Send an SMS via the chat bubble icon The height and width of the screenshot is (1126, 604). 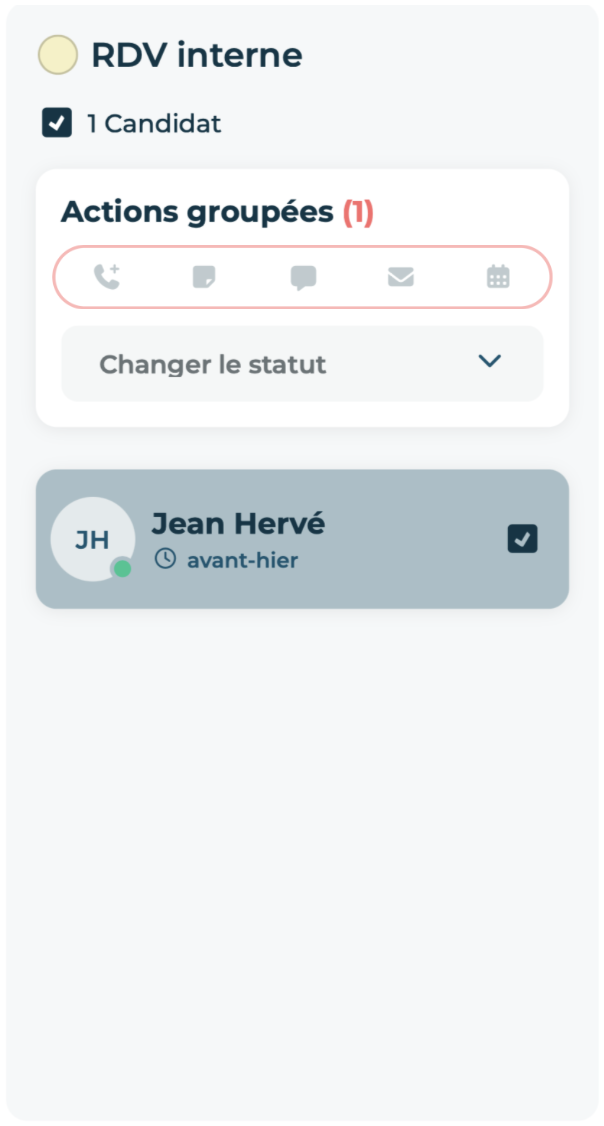tap(303, 277)
